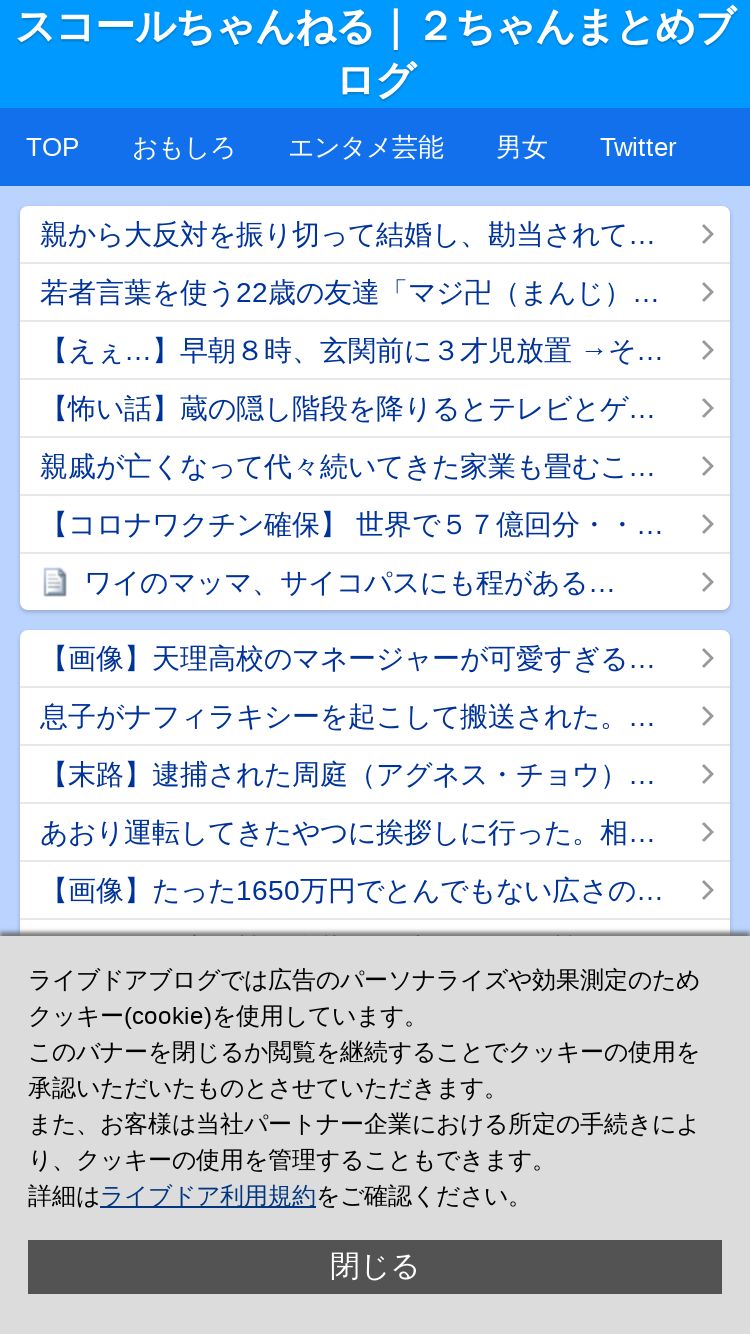Viewport: 750px width, 1334px height.
Task: View the 親戚が亡くなって代々続いてきた家業 post
Action: [375, 467]
